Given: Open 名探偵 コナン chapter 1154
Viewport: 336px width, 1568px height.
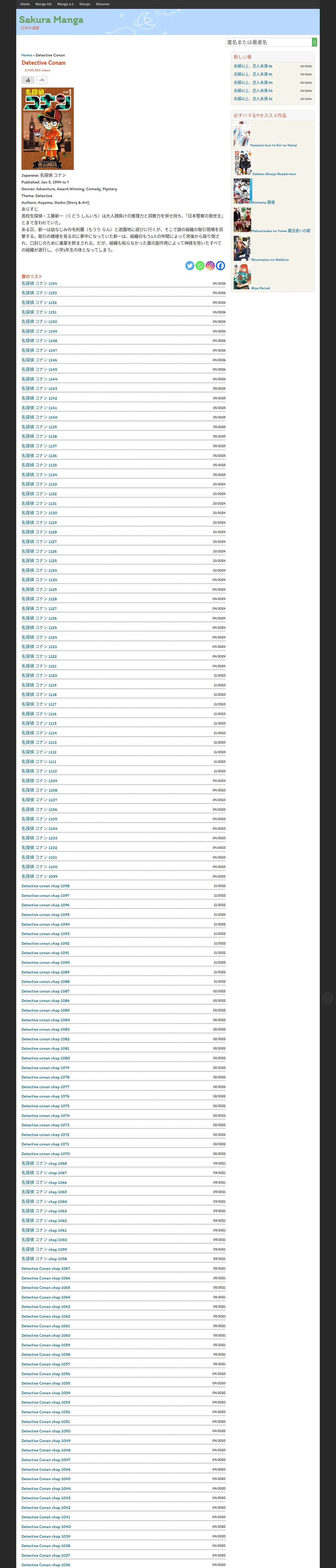Looking at the screenshot, I should [x=39, y=284].
